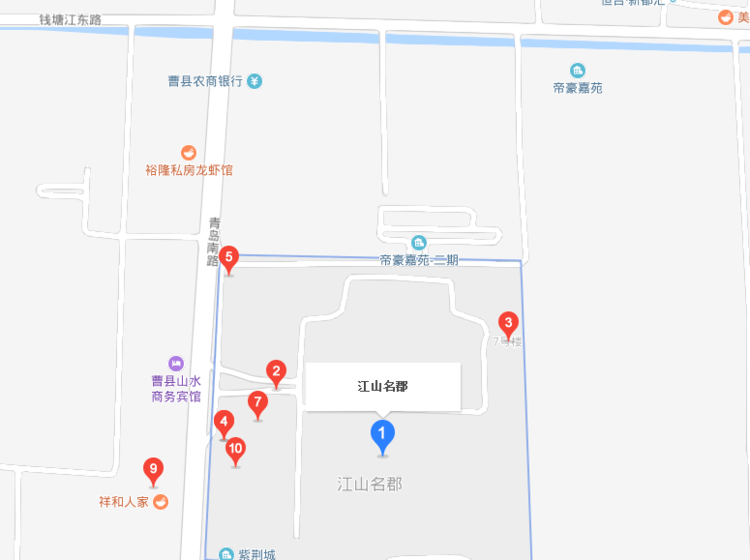Choose red map marker number 7
This screenshot has height=560, width=750.
pyautogui.click(x=258, y=404)
